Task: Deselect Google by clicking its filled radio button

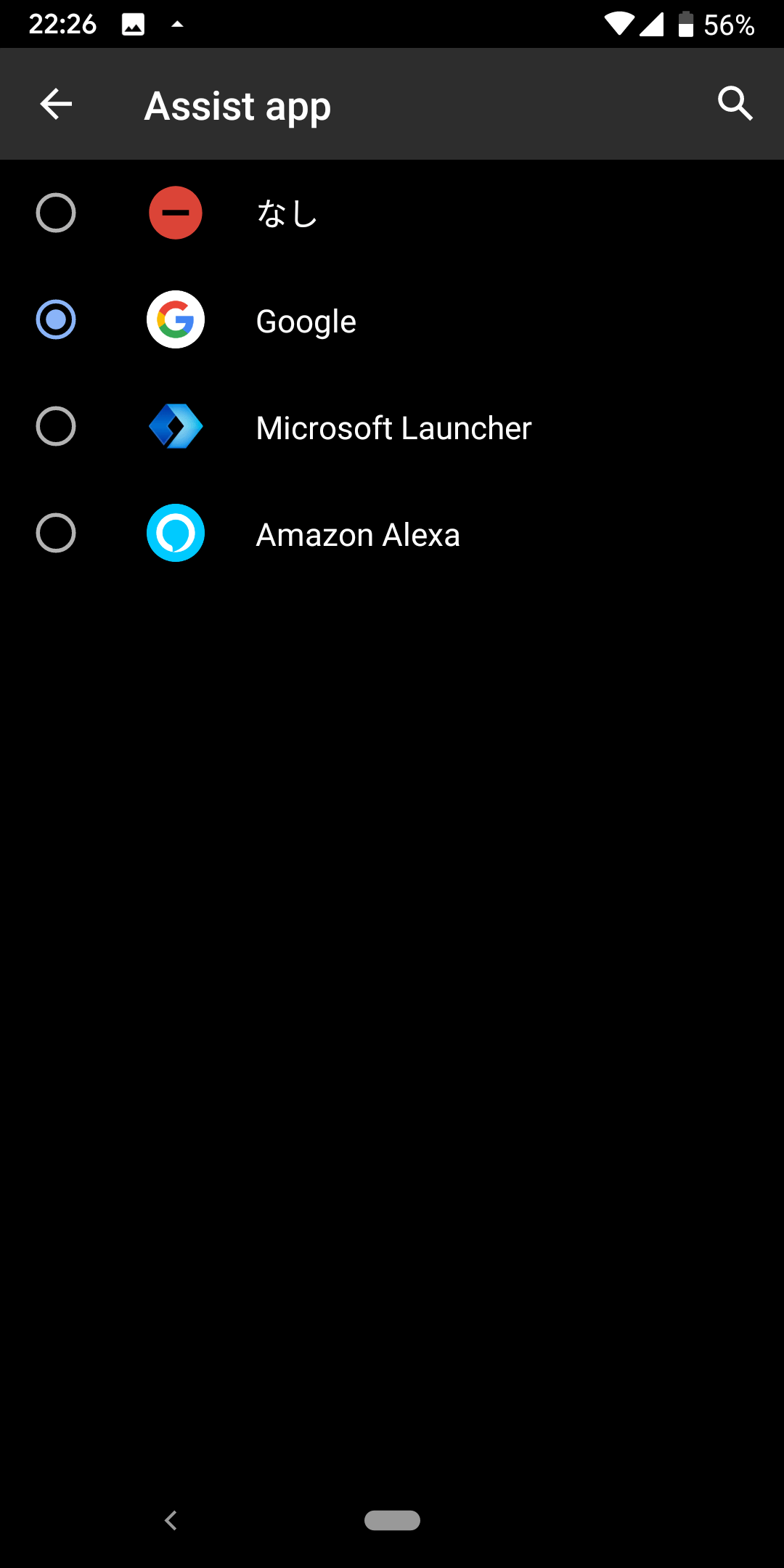Action: (56, 319)
